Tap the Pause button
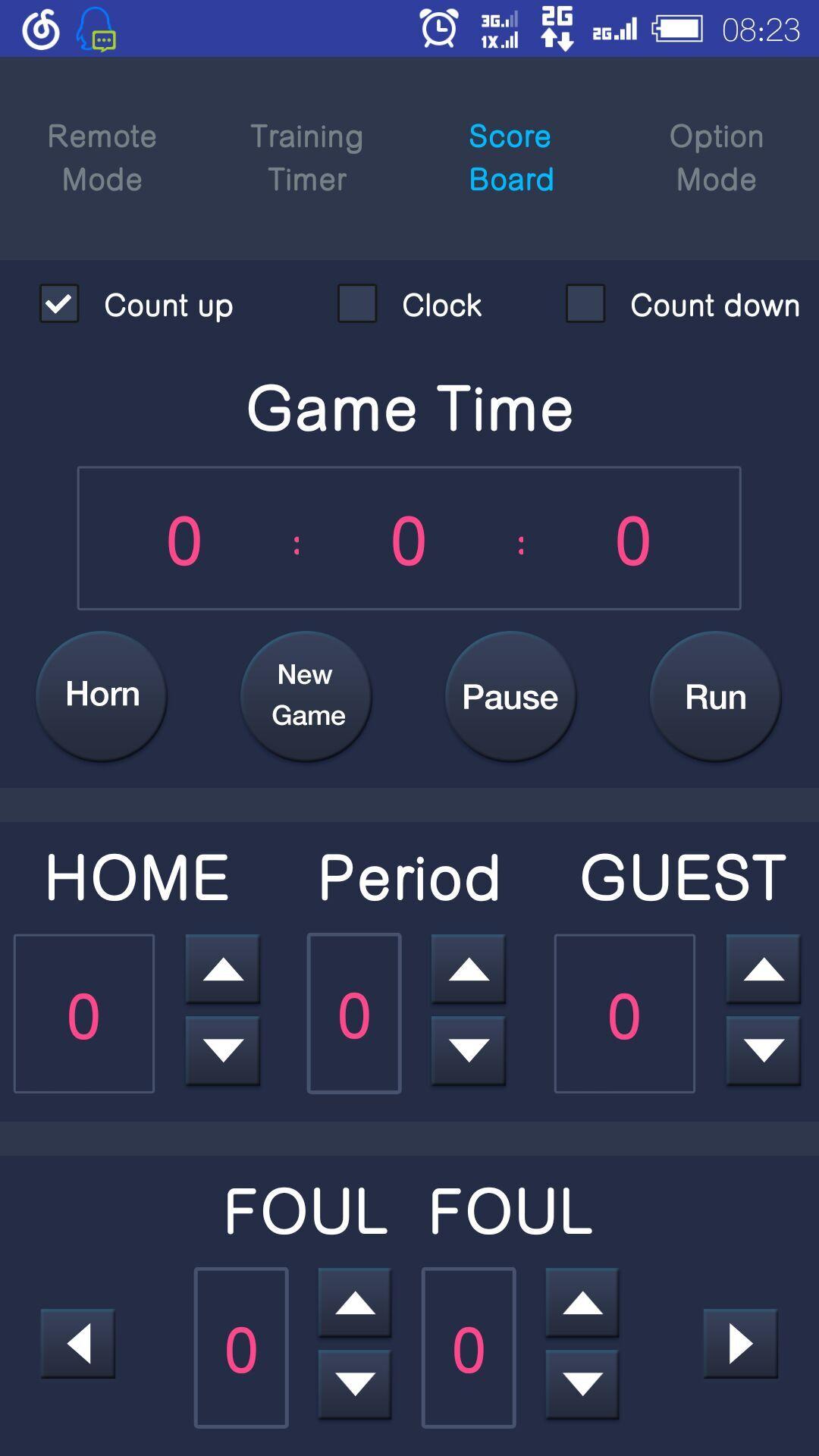 (510, 695)
